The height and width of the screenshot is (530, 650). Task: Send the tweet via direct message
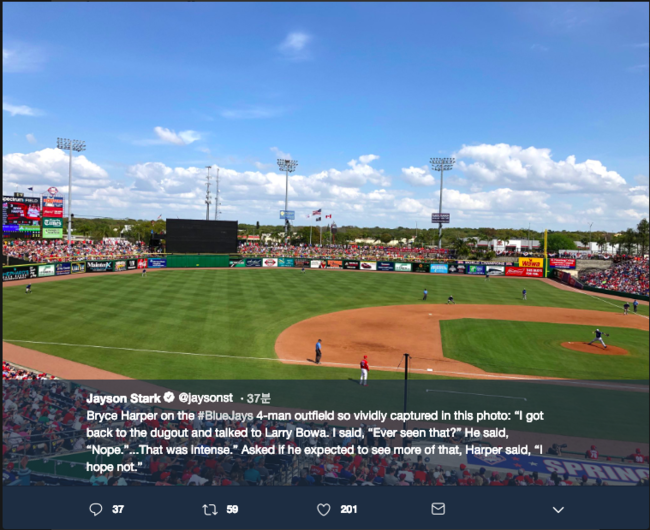coord(438,509)
